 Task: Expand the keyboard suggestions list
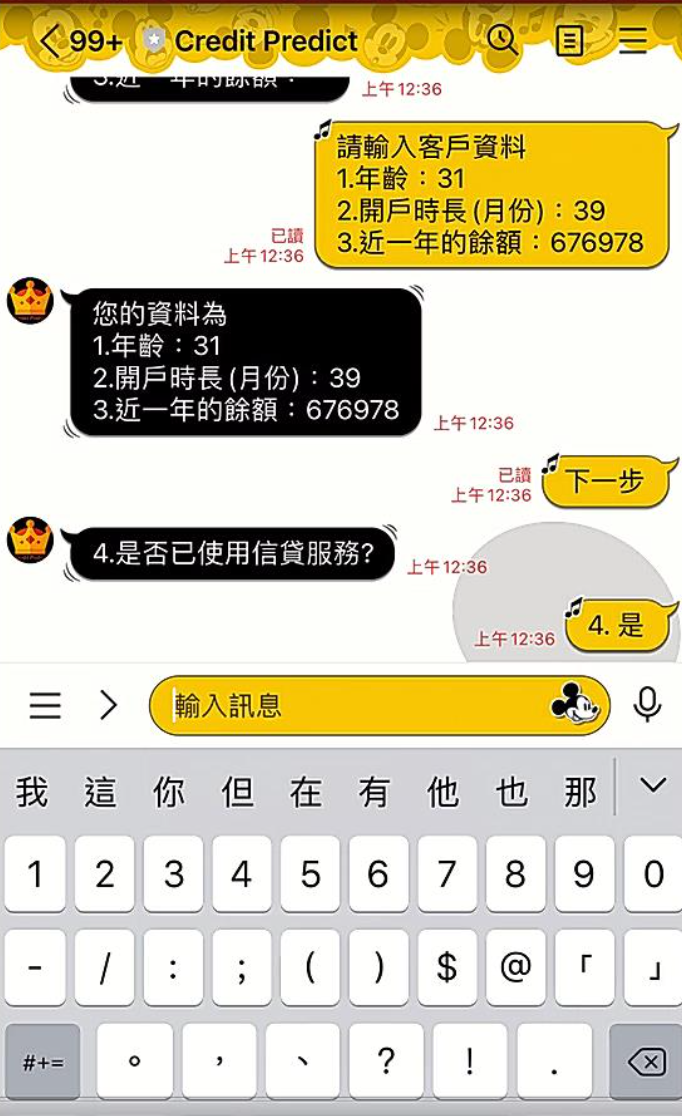pos(653,787)
